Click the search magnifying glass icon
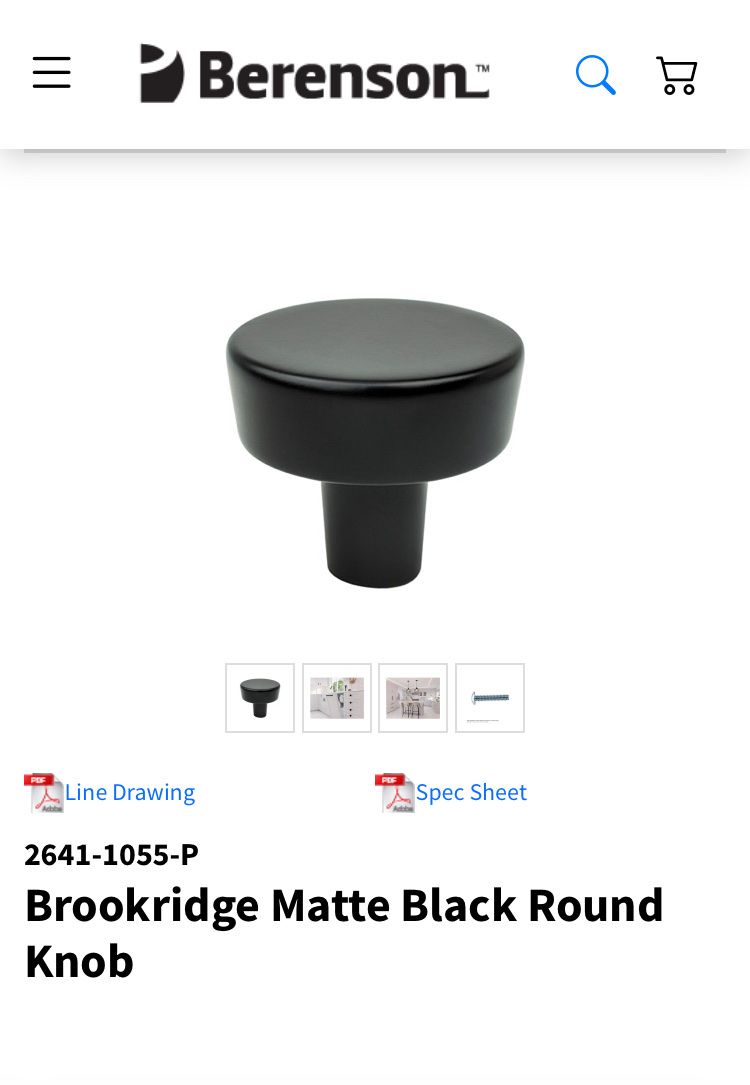The image size is (750, 1085). pos(596,74)
